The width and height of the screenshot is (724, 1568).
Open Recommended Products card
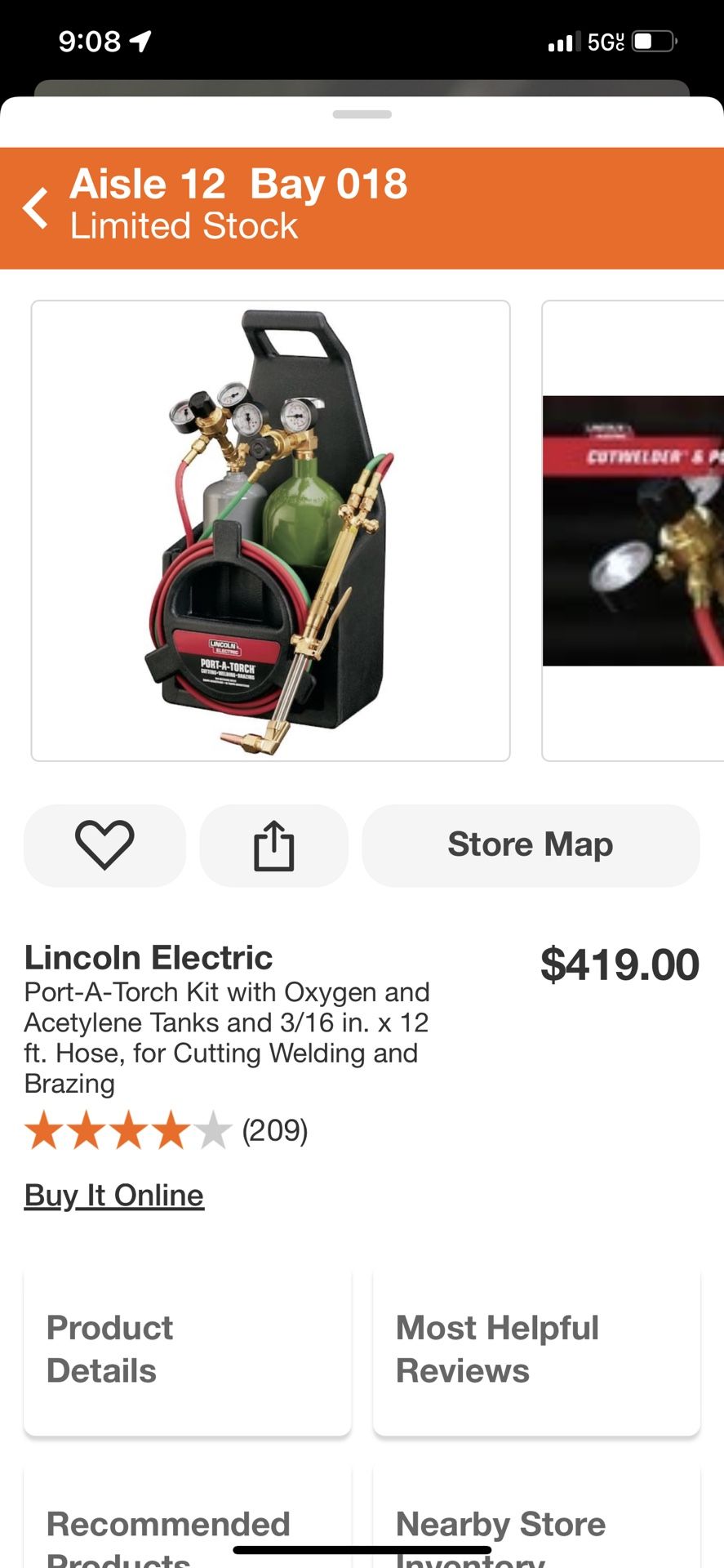[188, 1527]
